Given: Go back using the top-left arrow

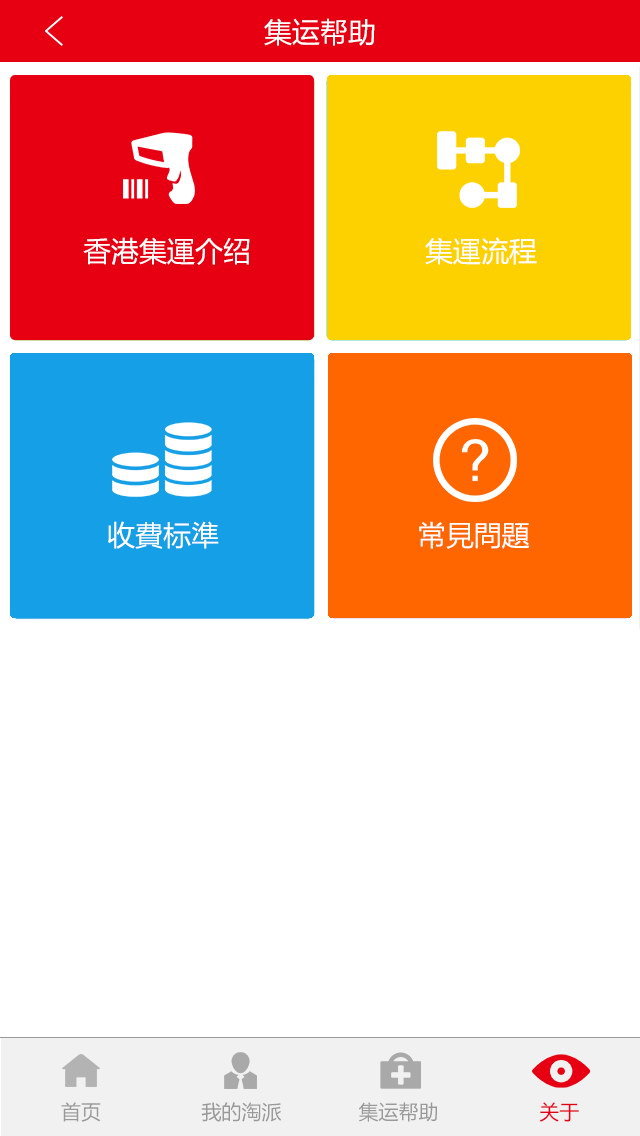Looking at the screenshot, I should 54,31.
